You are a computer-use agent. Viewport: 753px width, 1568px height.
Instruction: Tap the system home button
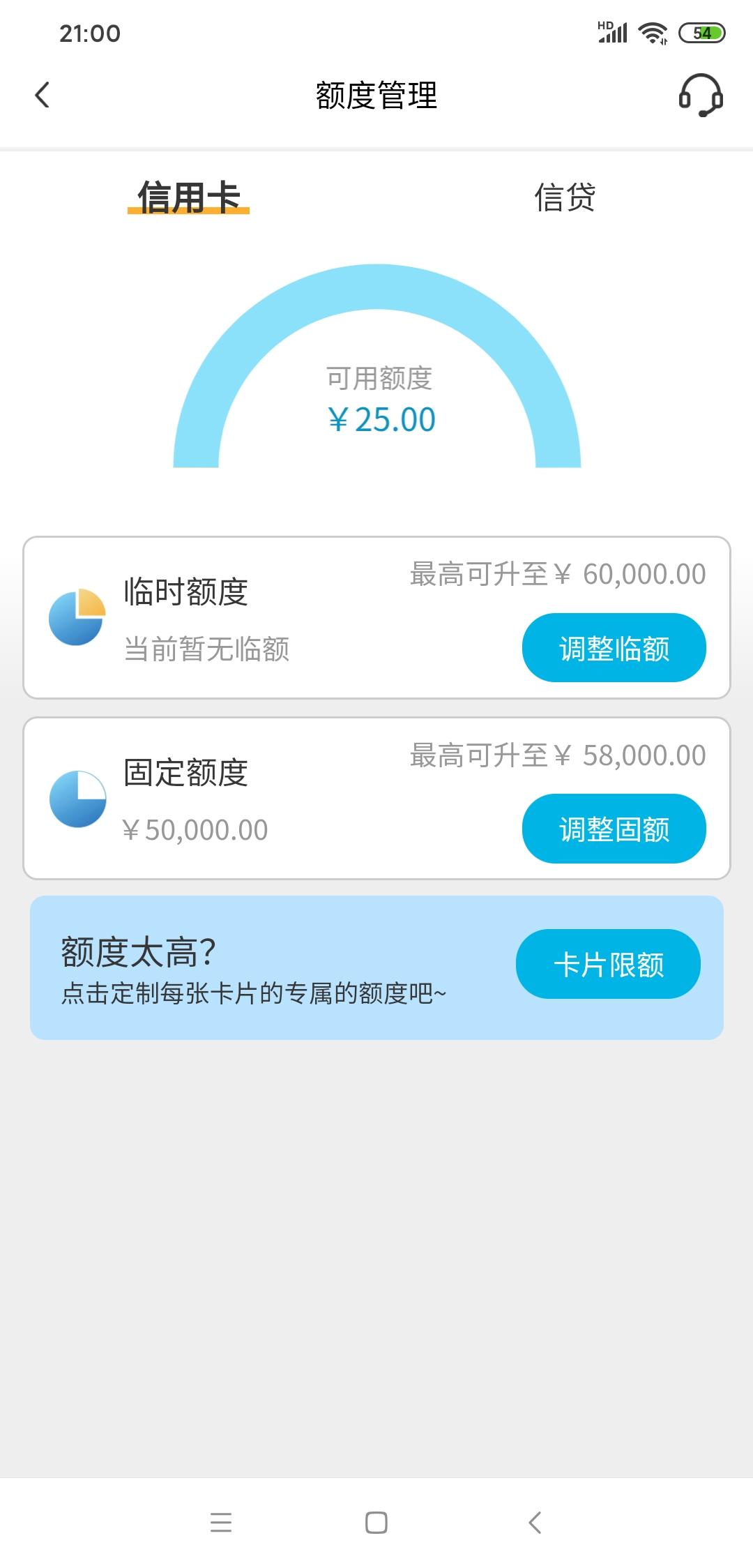(x=376, y=1522)
